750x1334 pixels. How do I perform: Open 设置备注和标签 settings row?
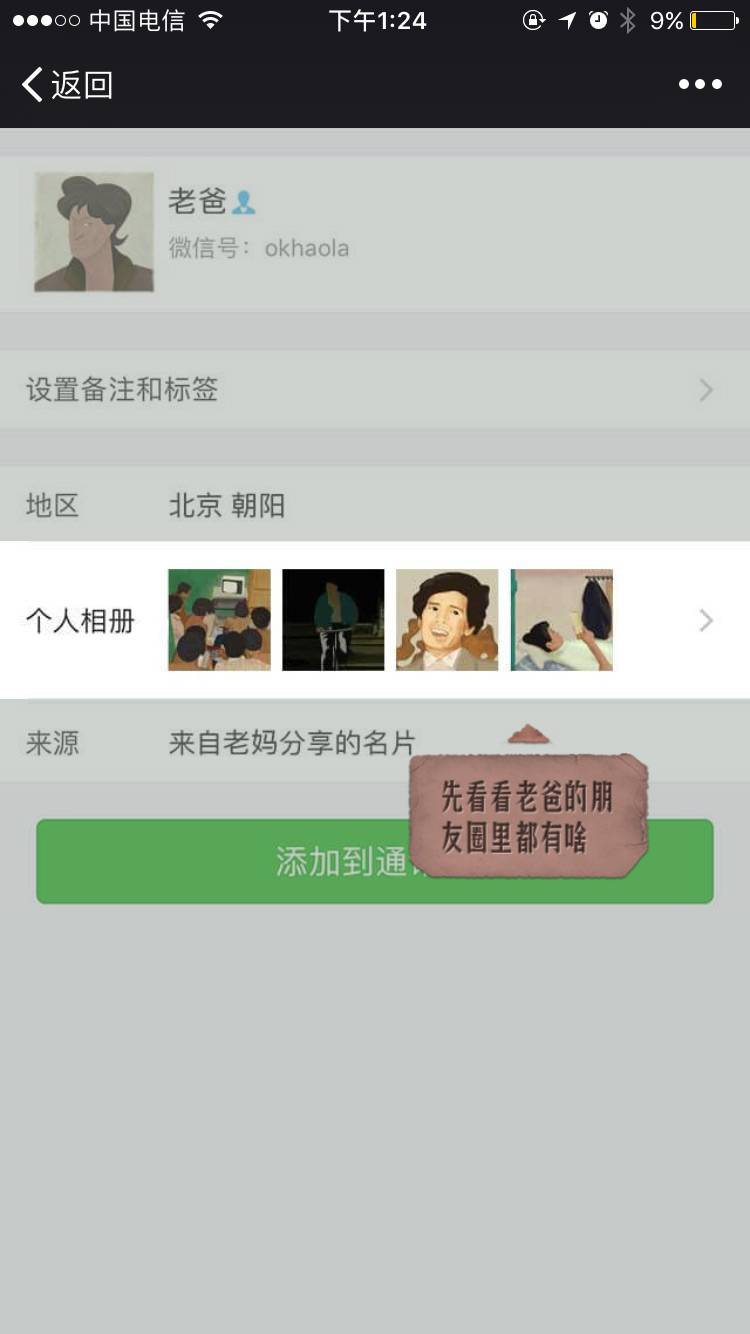[x=375, y=390]
